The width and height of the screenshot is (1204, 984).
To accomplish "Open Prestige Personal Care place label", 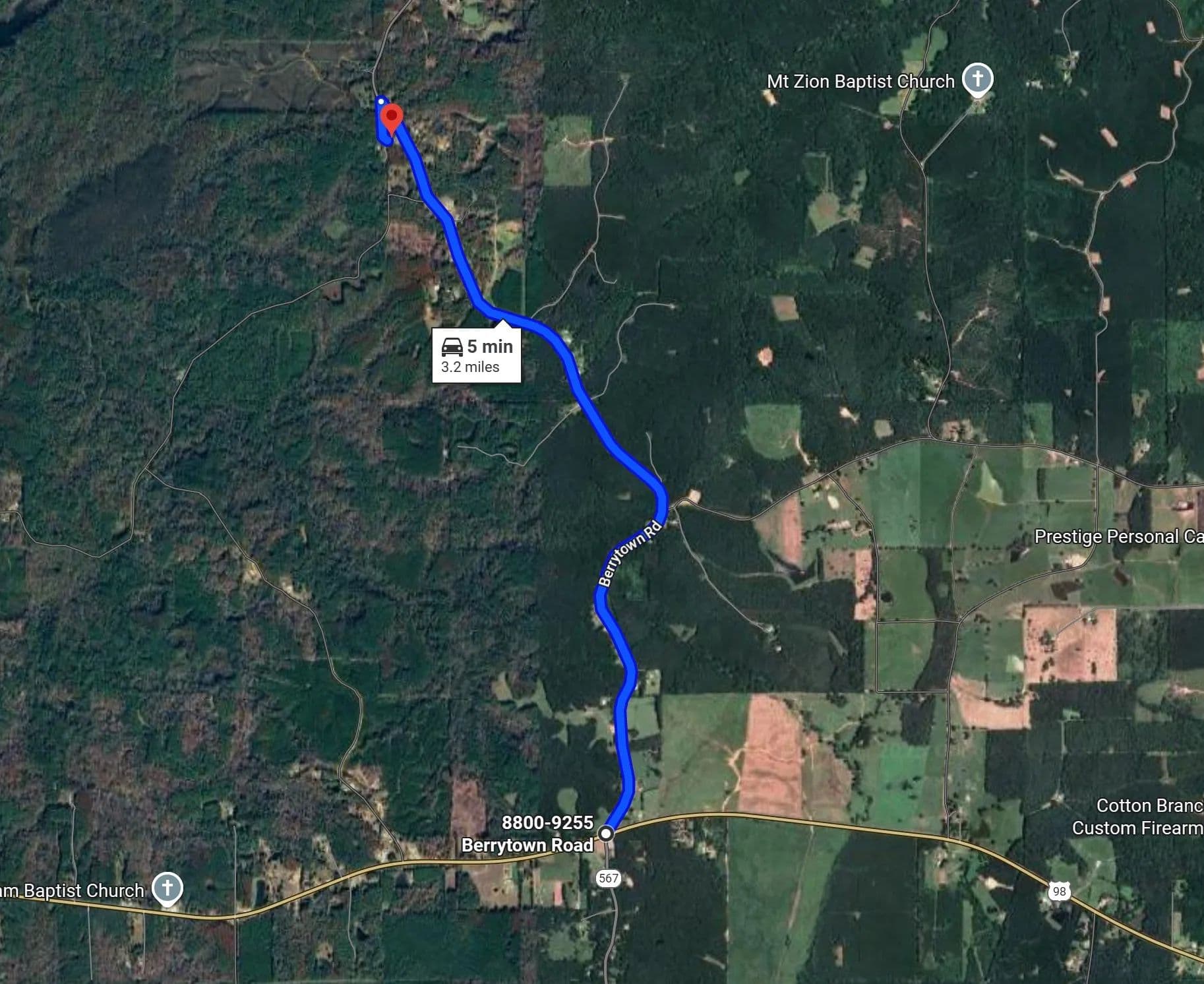I will (1118, 537).
